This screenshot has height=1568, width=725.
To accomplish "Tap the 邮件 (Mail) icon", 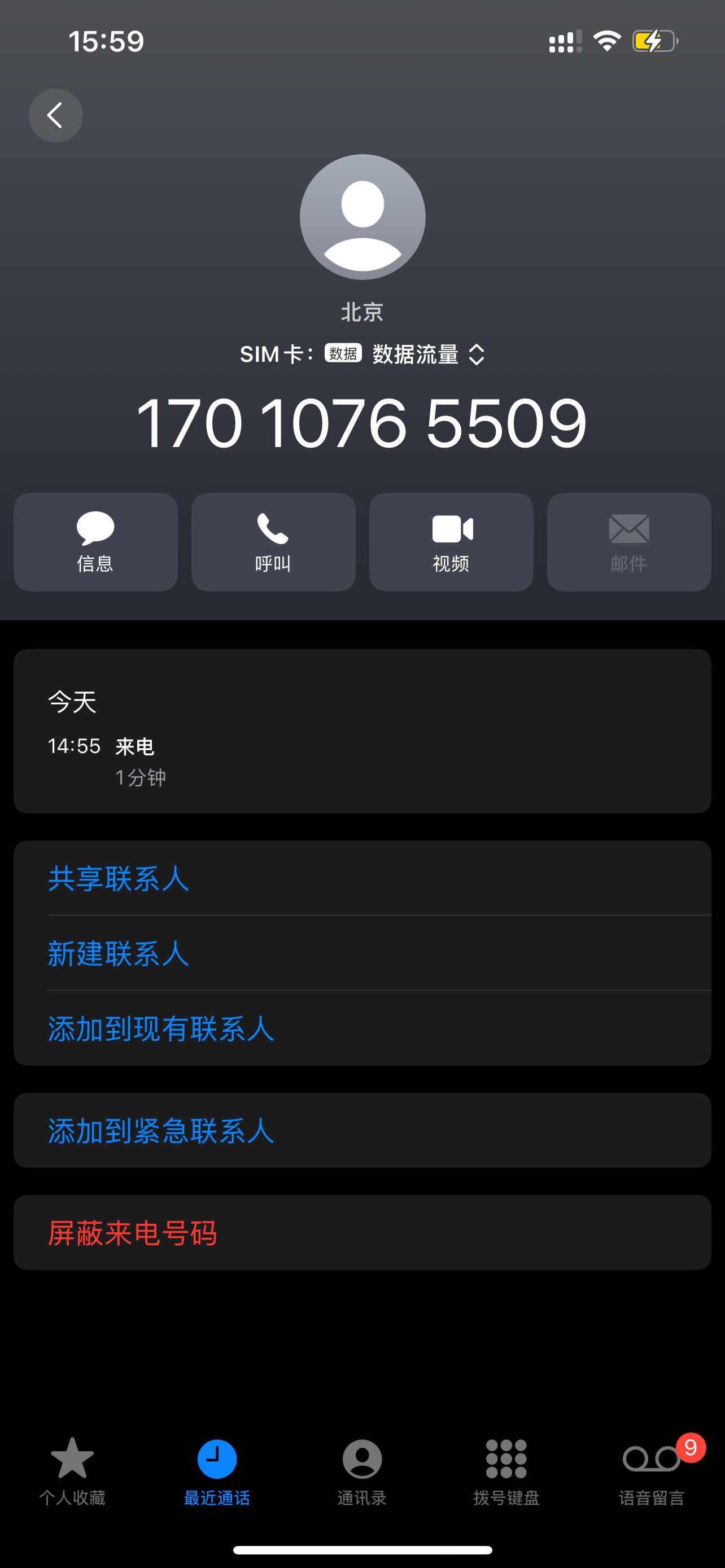I will click(x=628, y=541).
